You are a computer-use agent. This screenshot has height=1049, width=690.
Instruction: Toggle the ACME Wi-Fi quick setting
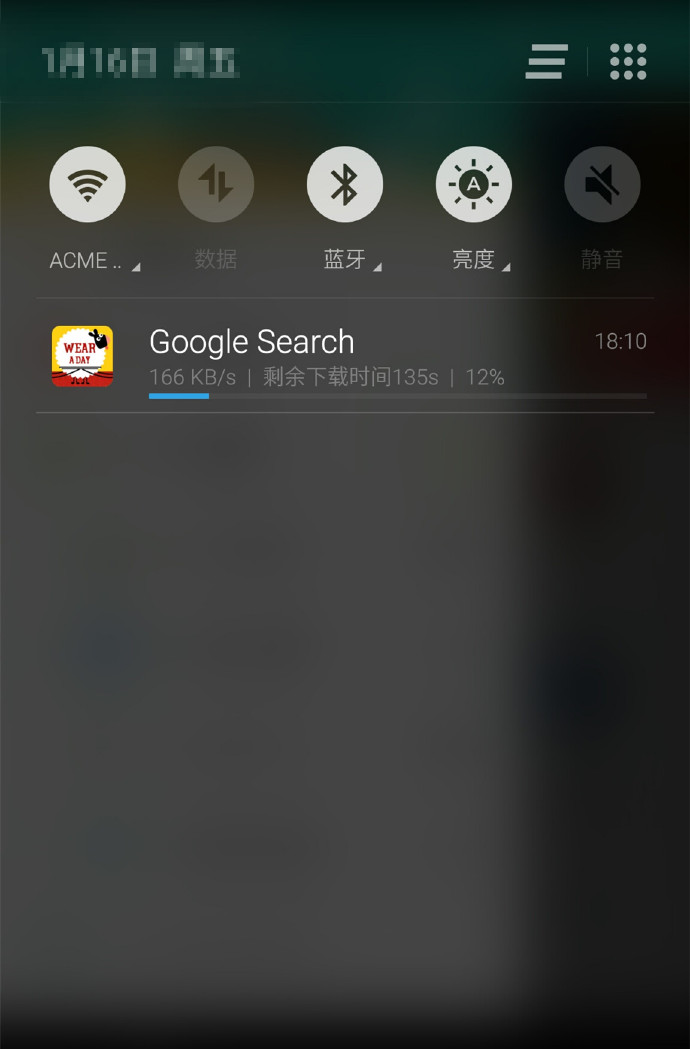tap(87, 185)
